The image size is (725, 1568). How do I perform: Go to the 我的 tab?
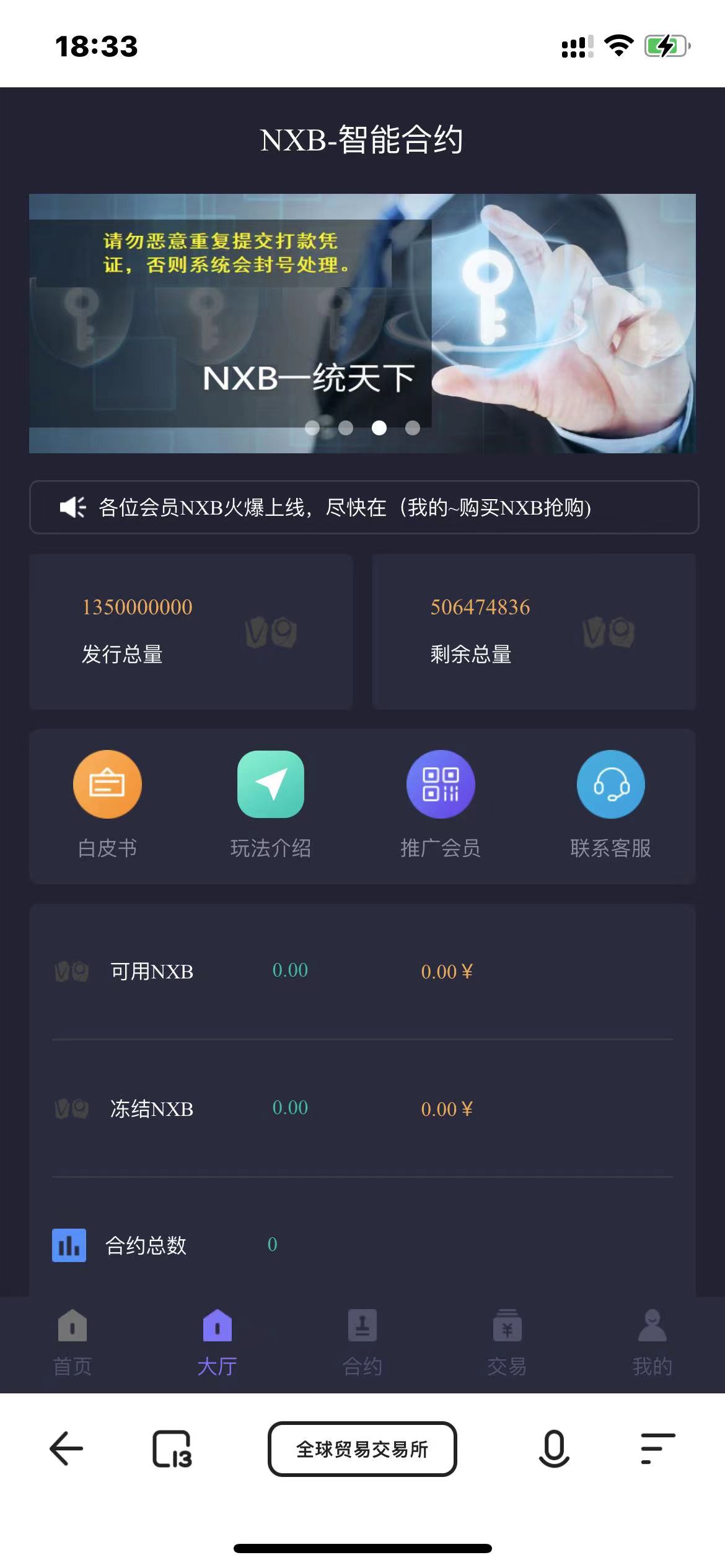click(x=652, y=1343)
